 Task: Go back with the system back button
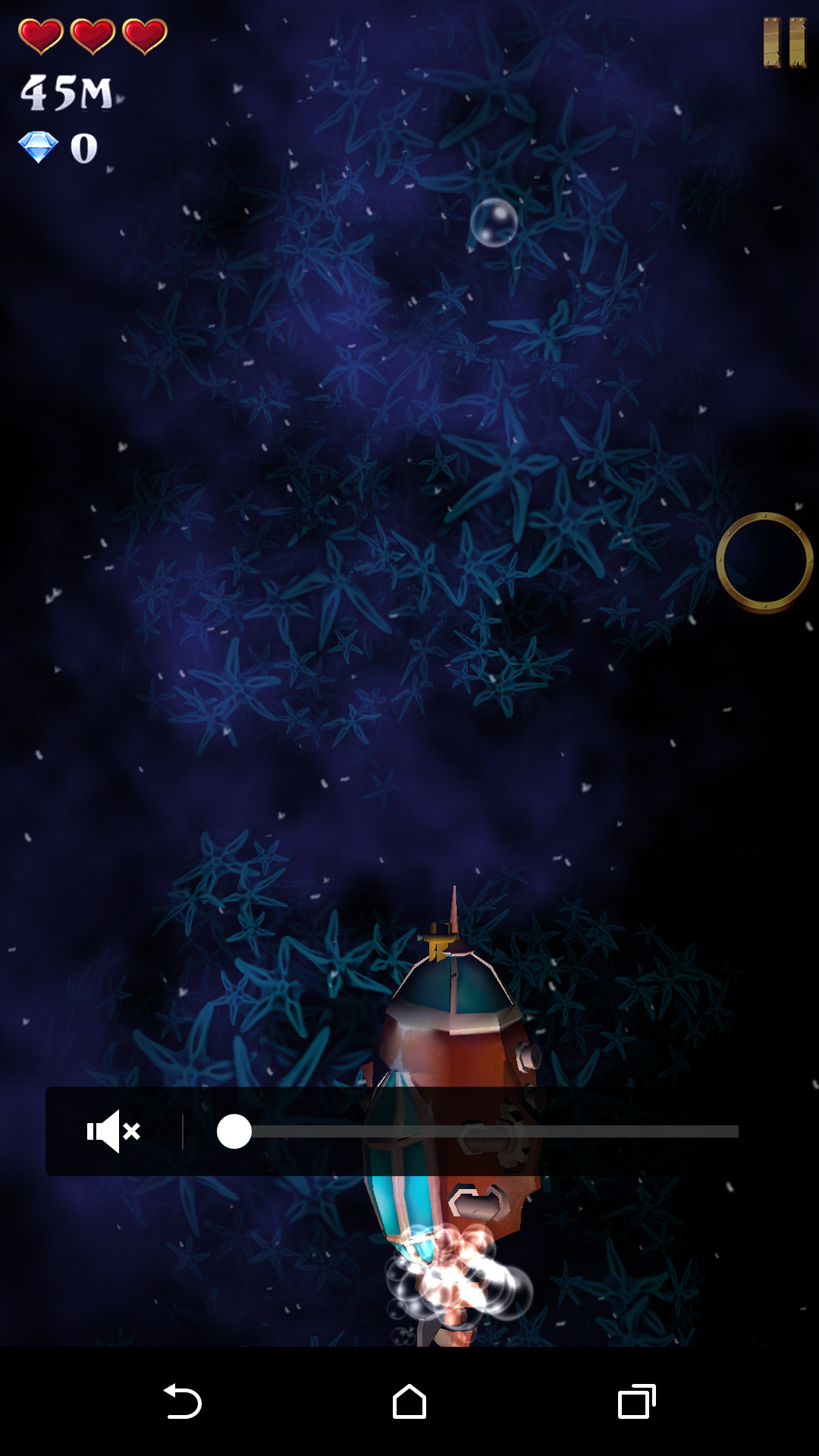(182, 1401)
